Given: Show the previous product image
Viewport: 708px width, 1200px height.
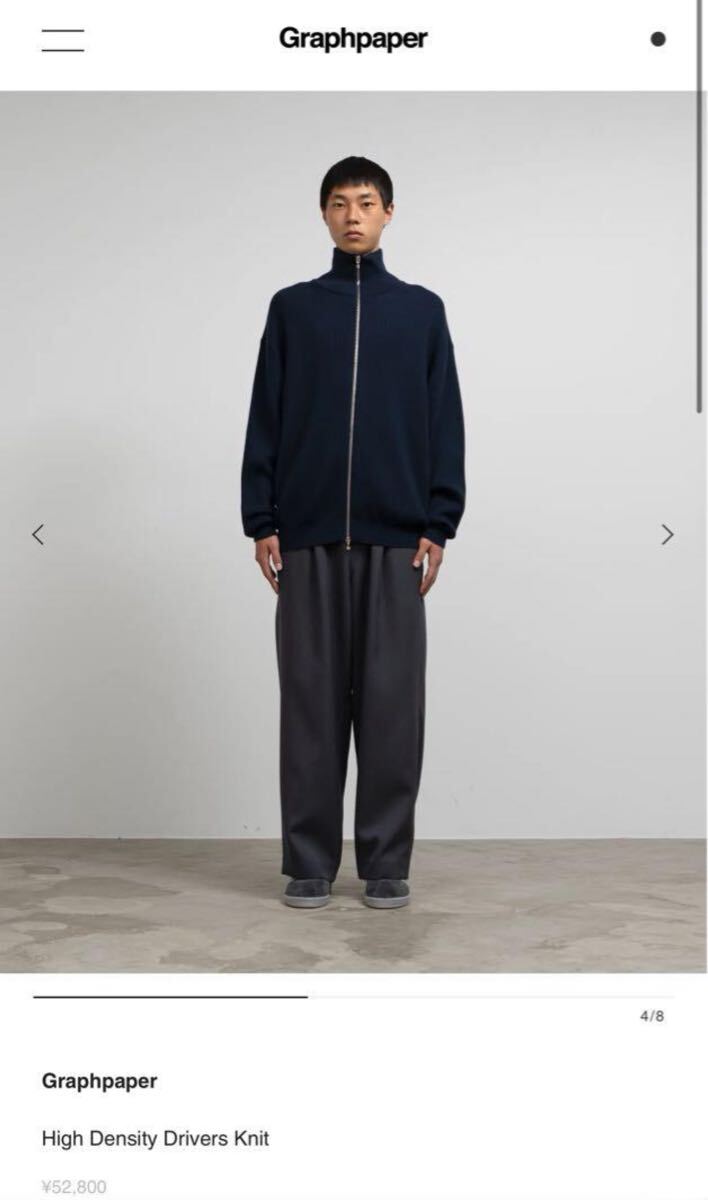Looking at the screenshot, I should pyautogui.click(x=38, y=534).
